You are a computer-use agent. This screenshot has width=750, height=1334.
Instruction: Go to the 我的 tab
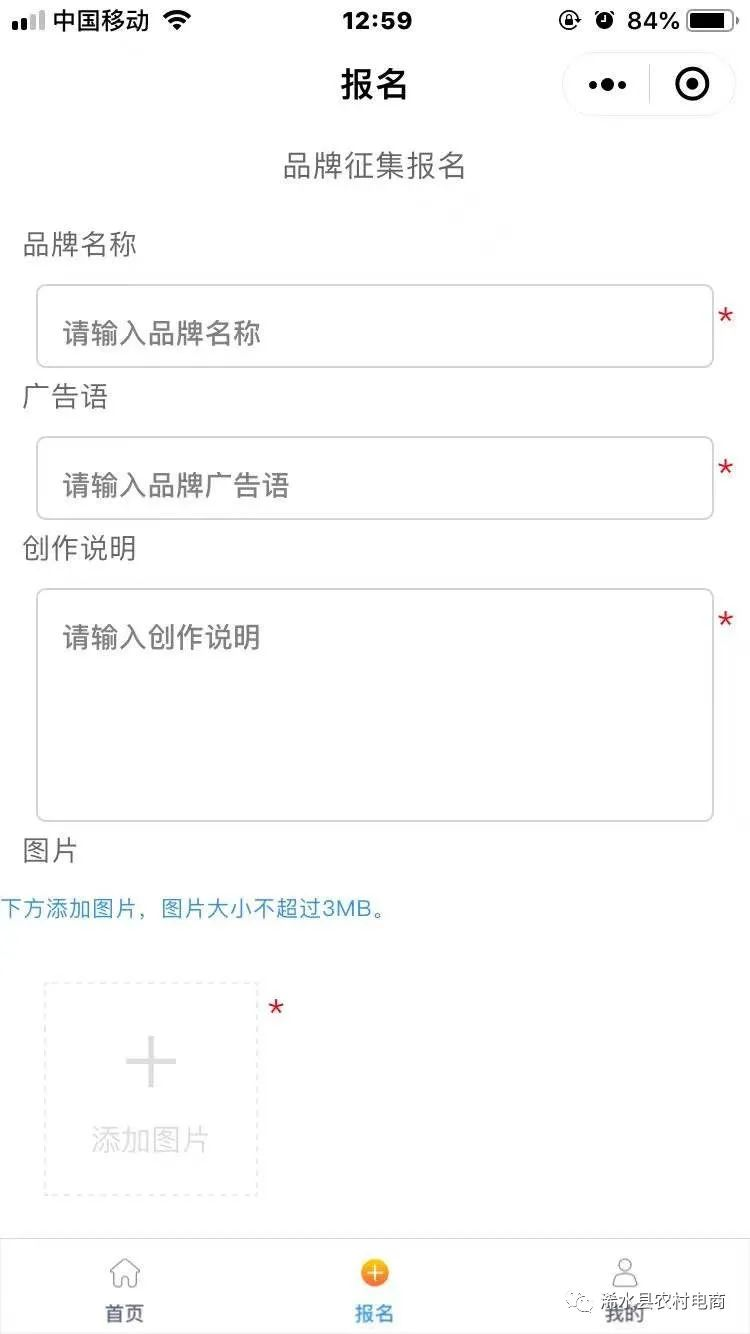(624, 1290)
